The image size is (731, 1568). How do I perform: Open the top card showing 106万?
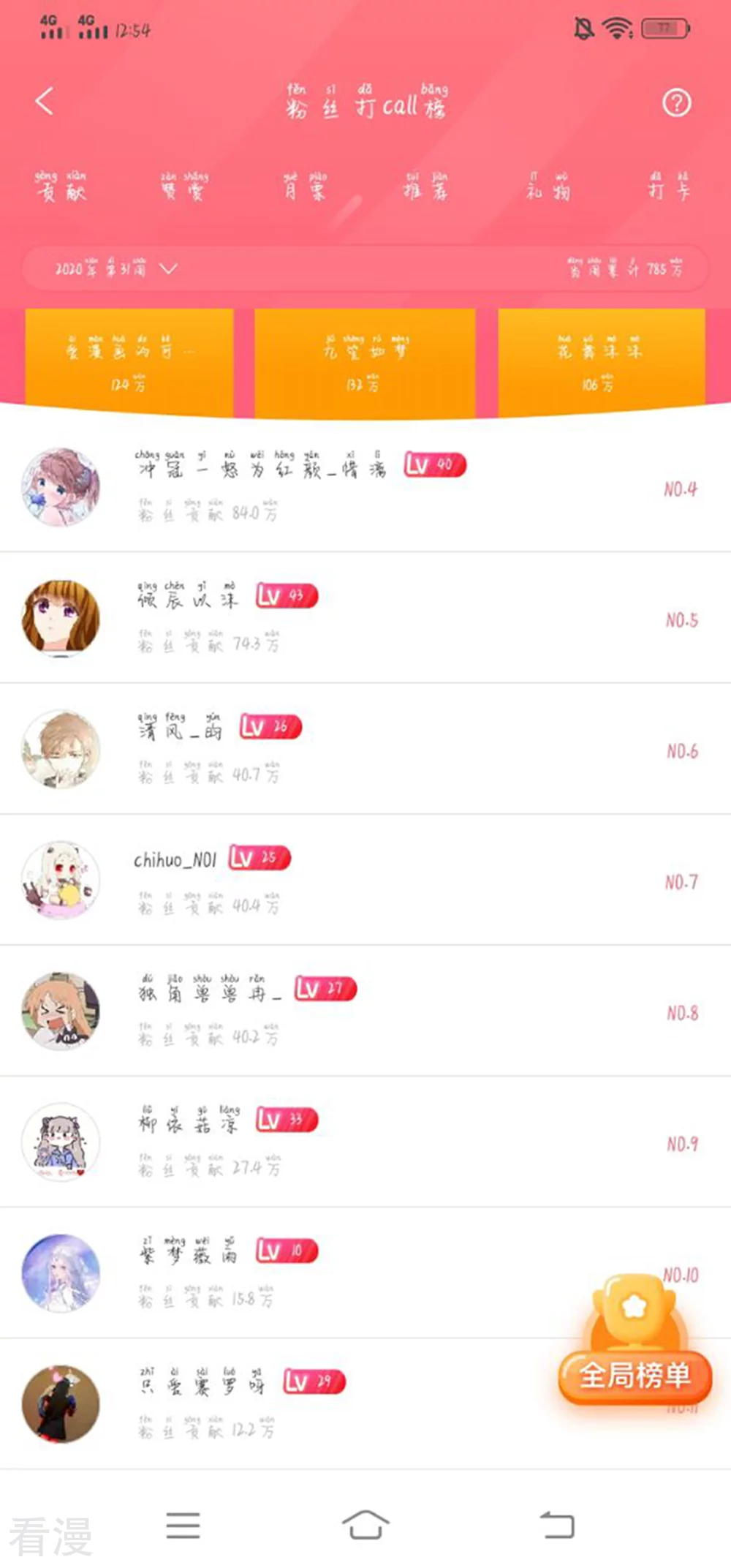(x=602, y=362)
